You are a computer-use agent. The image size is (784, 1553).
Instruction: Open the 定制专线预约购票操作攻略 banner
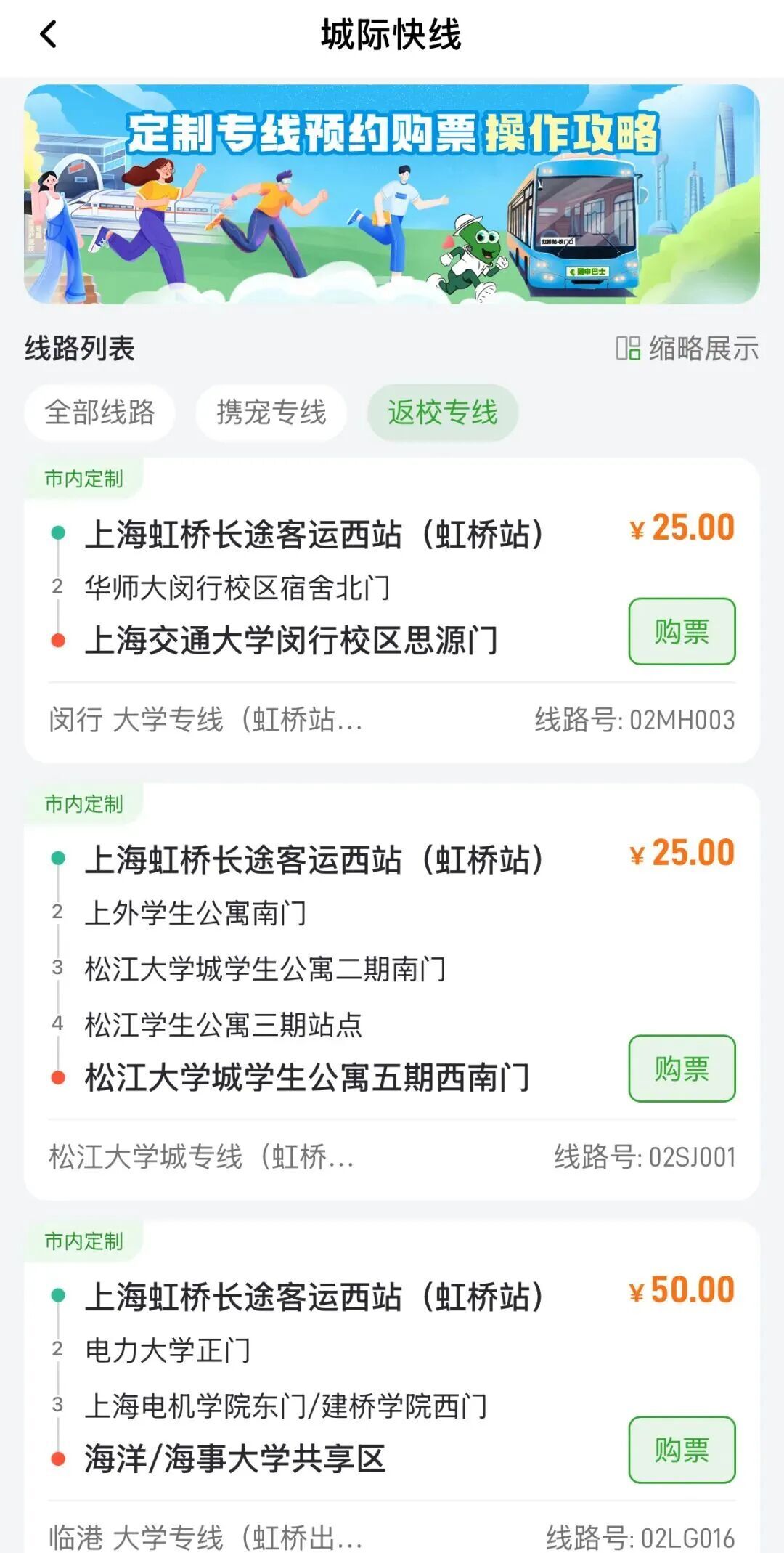(x=392, y=194)
